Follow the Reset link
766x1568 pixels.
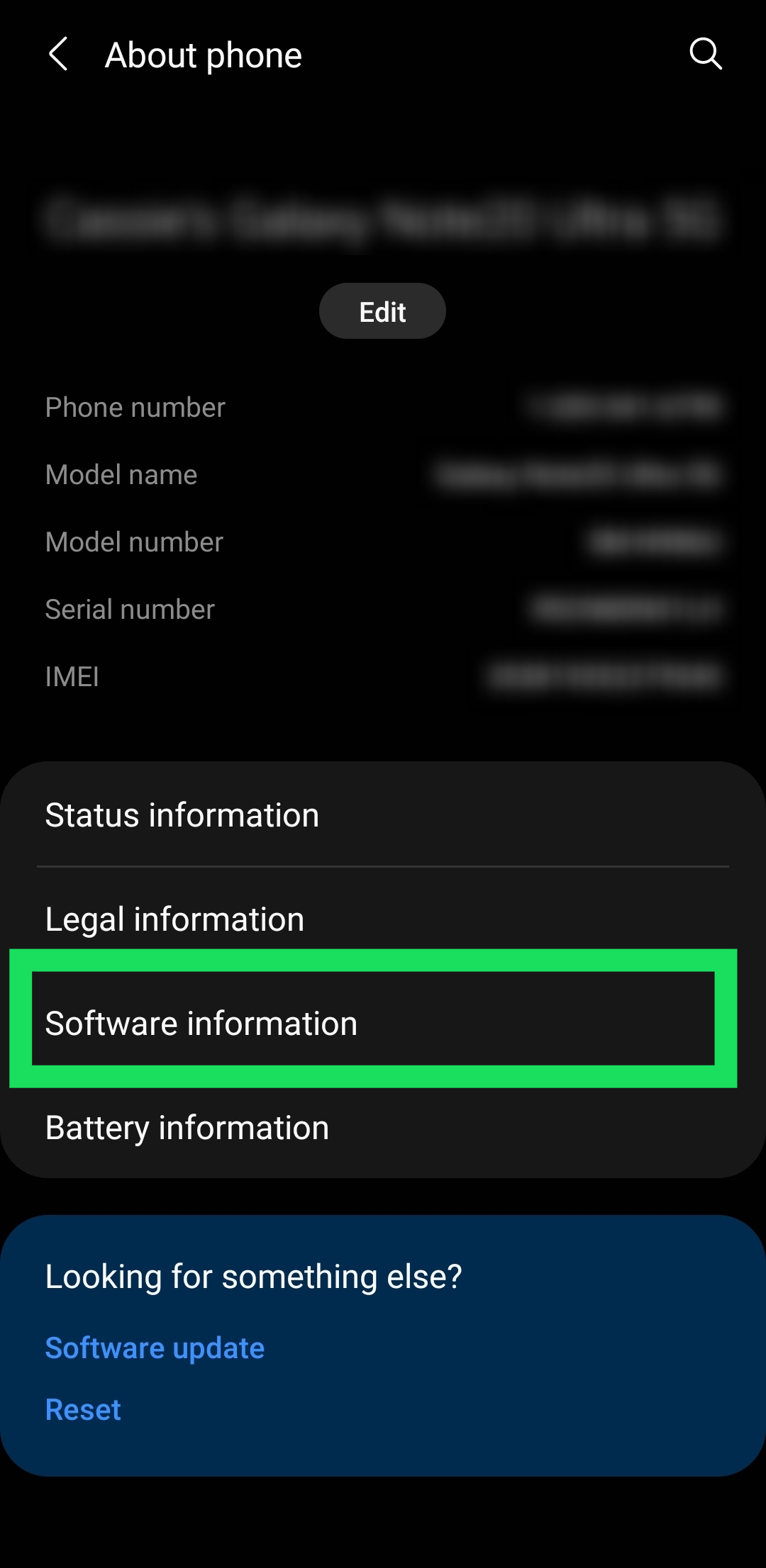83,1409
